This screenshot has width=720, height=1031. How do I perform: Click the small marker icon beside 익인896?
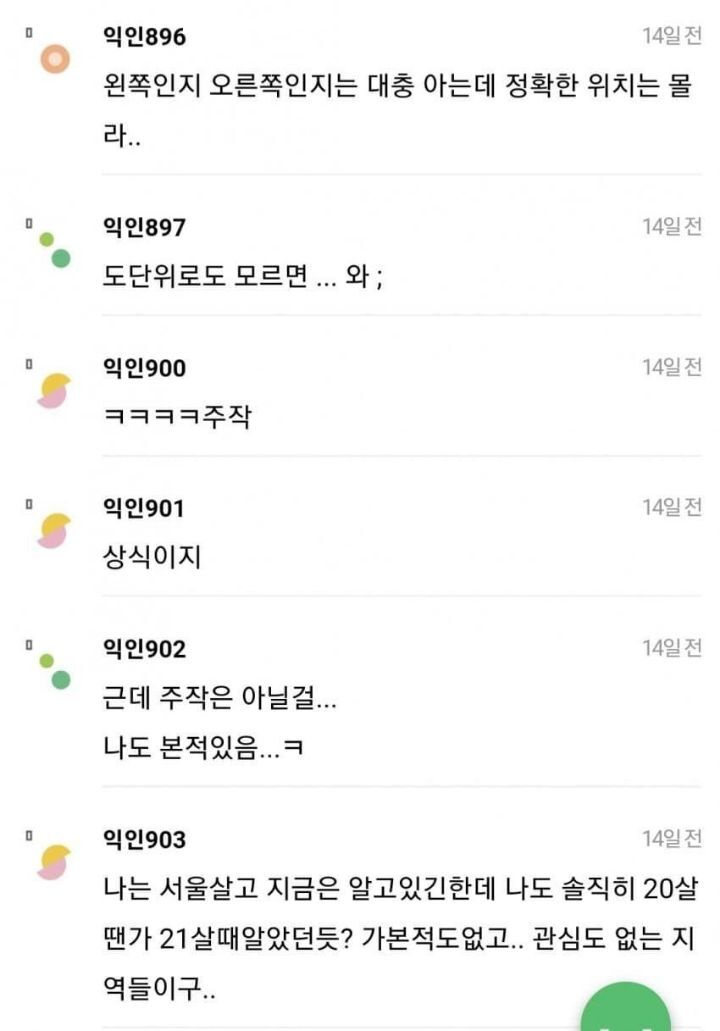(28, 31)
